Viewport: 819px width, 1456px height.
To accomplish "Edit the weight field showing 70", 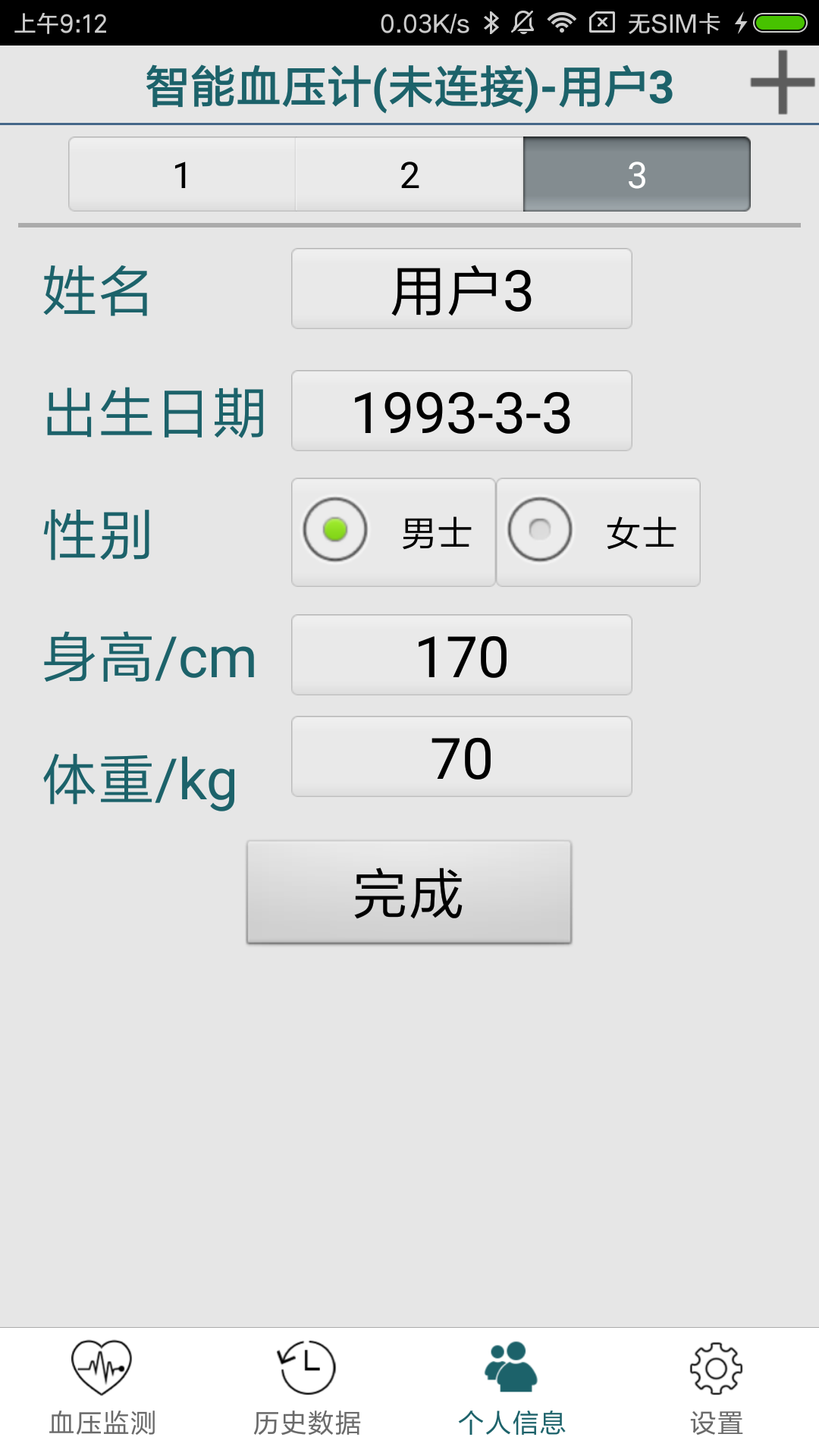I will (462, 757).
